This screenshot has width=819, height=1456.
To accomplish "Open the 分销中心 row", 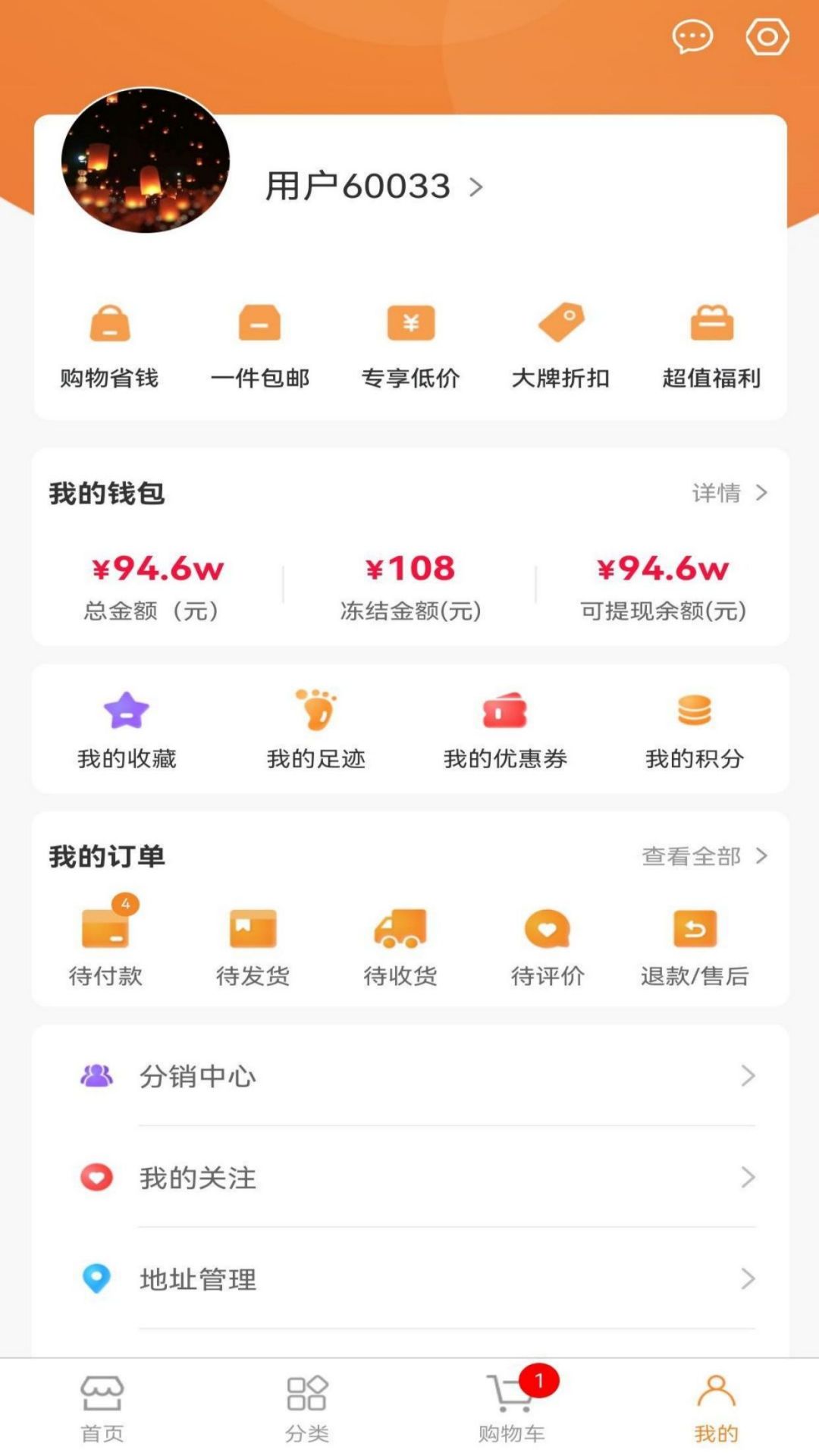I will pos(409,1076).
